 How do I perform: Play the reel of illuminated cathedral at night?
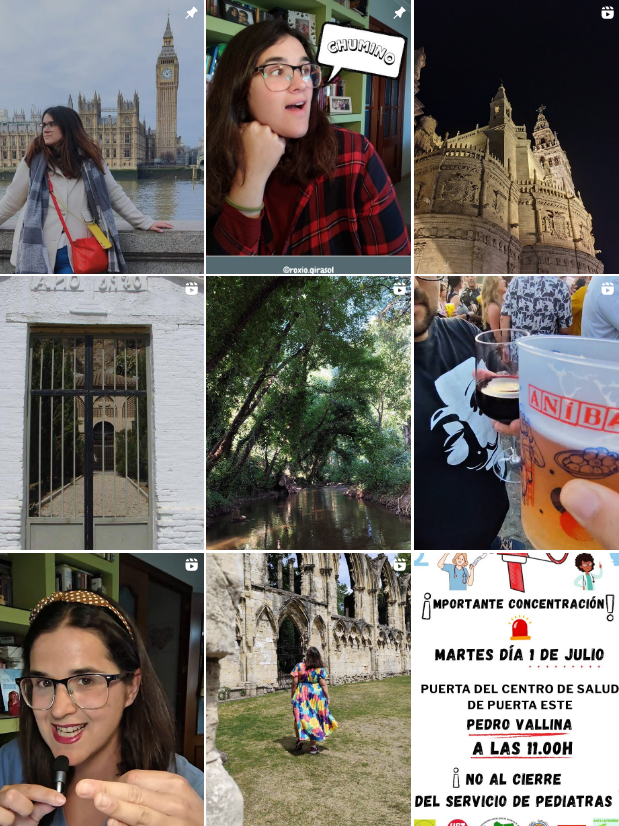point(516,137)
